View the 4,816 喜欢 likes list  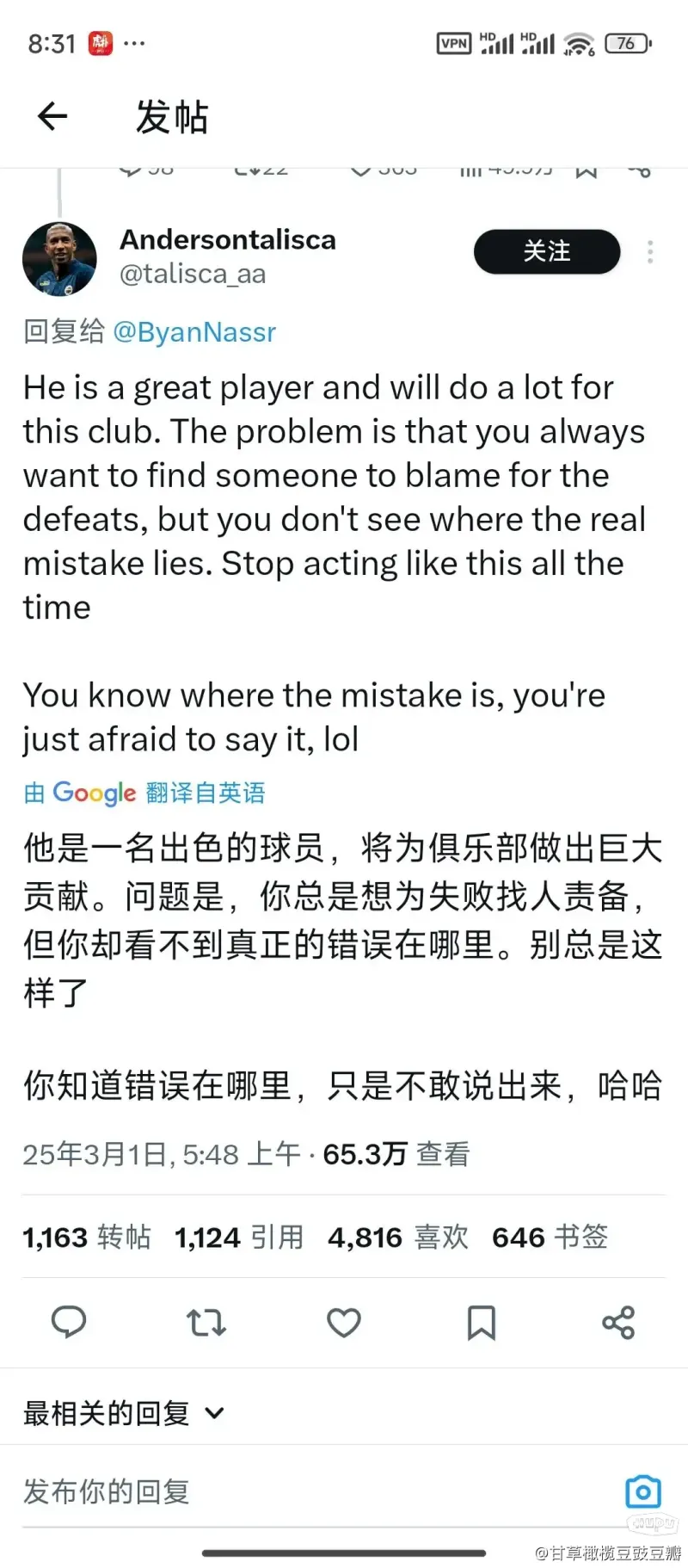coord(398,1238)
